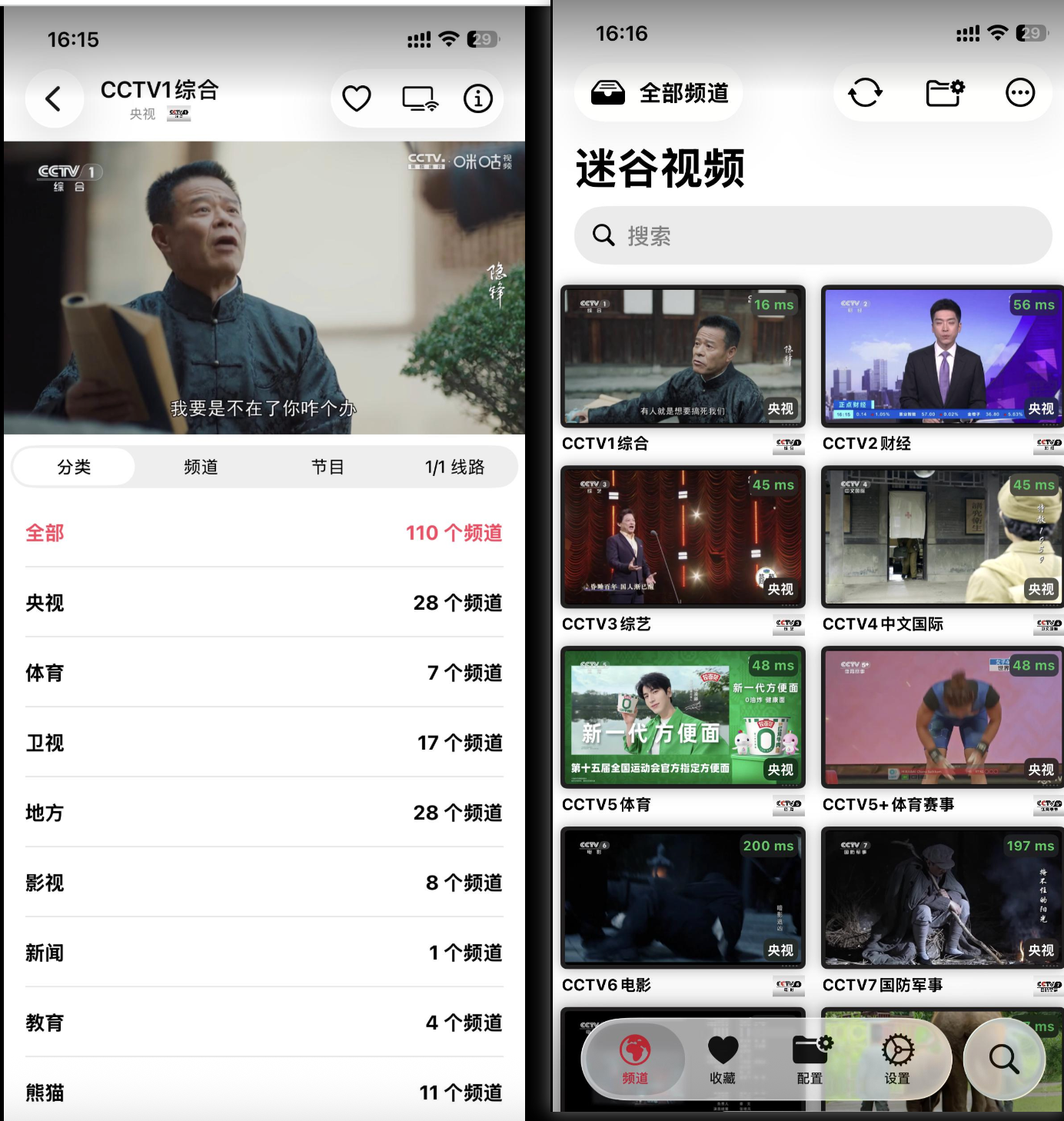View channel info via the info icon
1064x1121 pixels.
click(x=478, y=98)
